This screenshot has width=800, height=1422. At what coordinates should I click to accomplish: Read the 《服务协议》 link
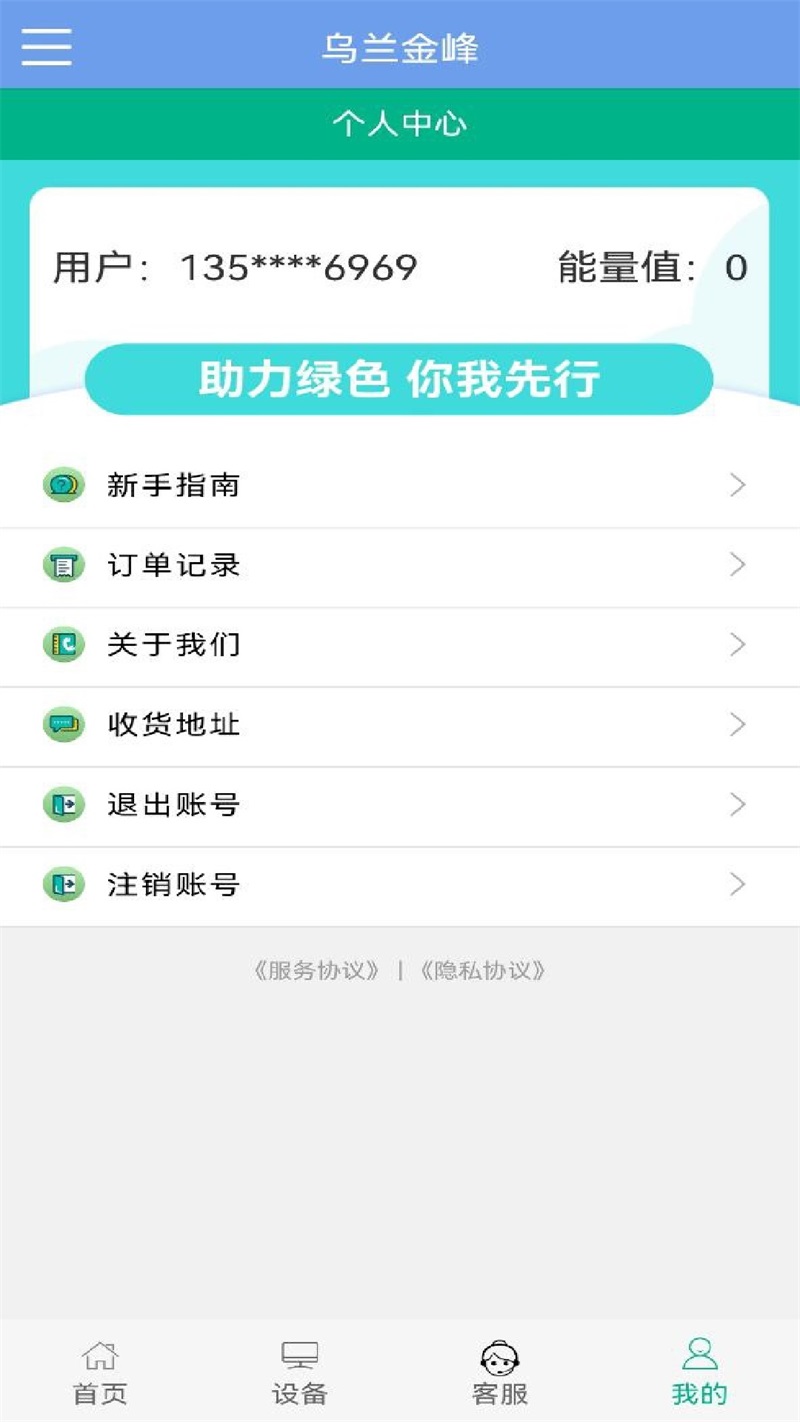click(x=317, y=971)
